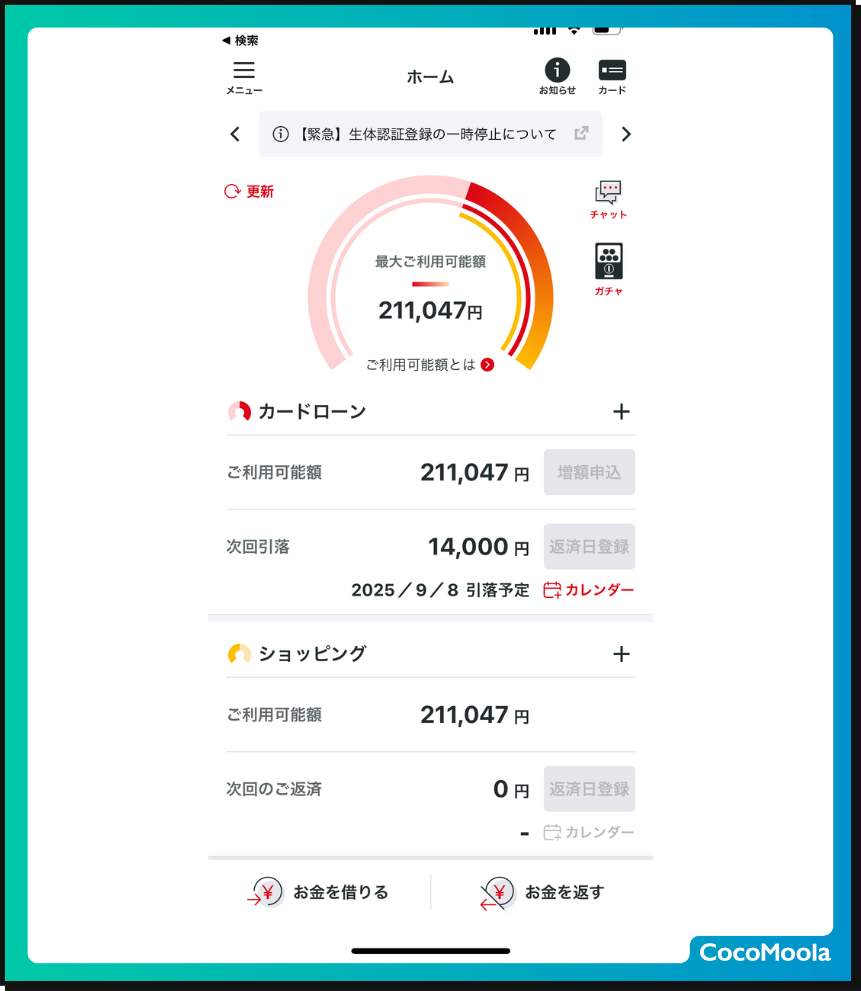Open the 【緊急】生体認証登録の一時停止について notice
Image resolution: width=861 pixels, height=991 pixels.
(430, 134)
